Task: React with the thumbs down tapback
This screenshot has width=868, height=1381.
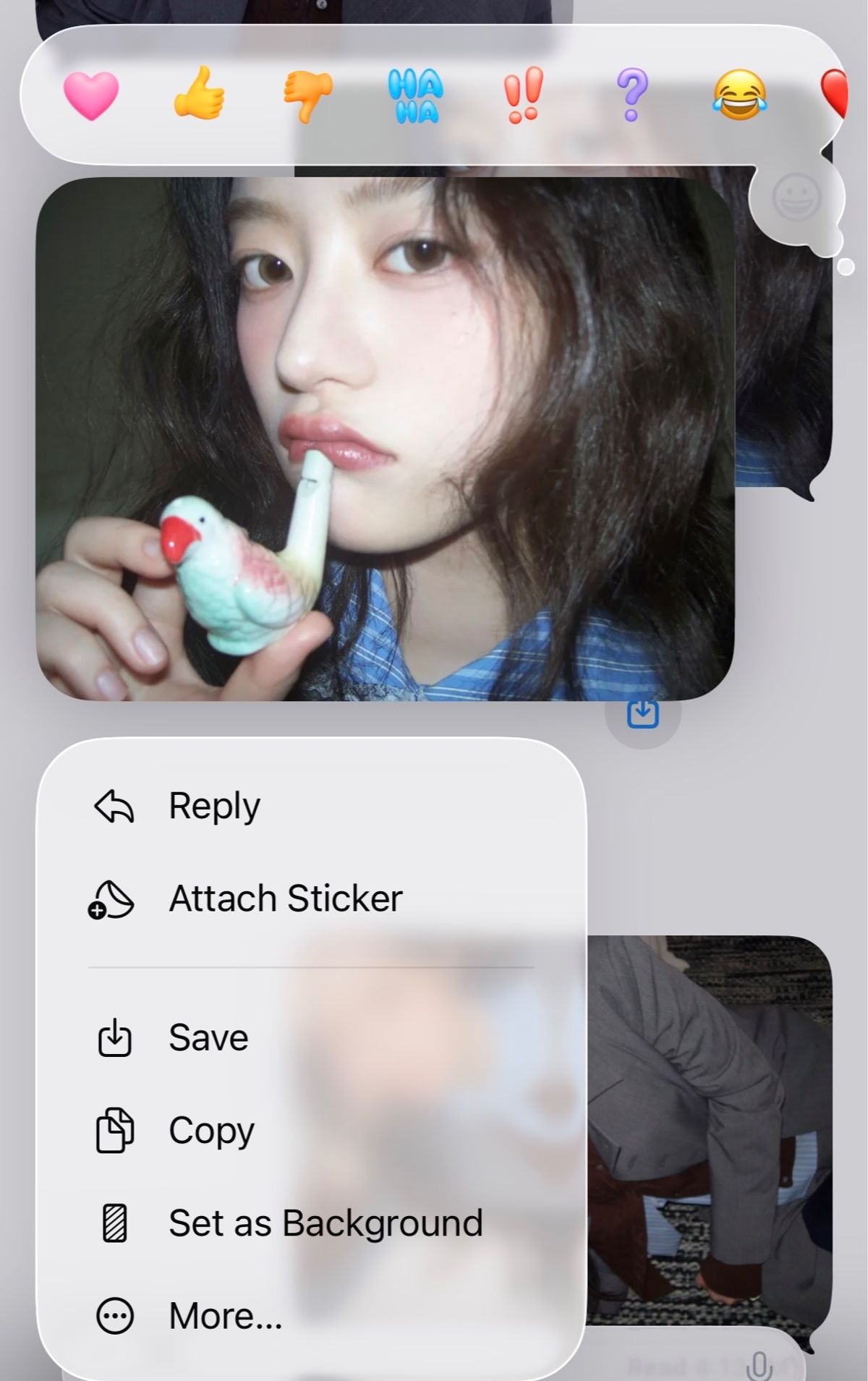Action: click(307, 95)
